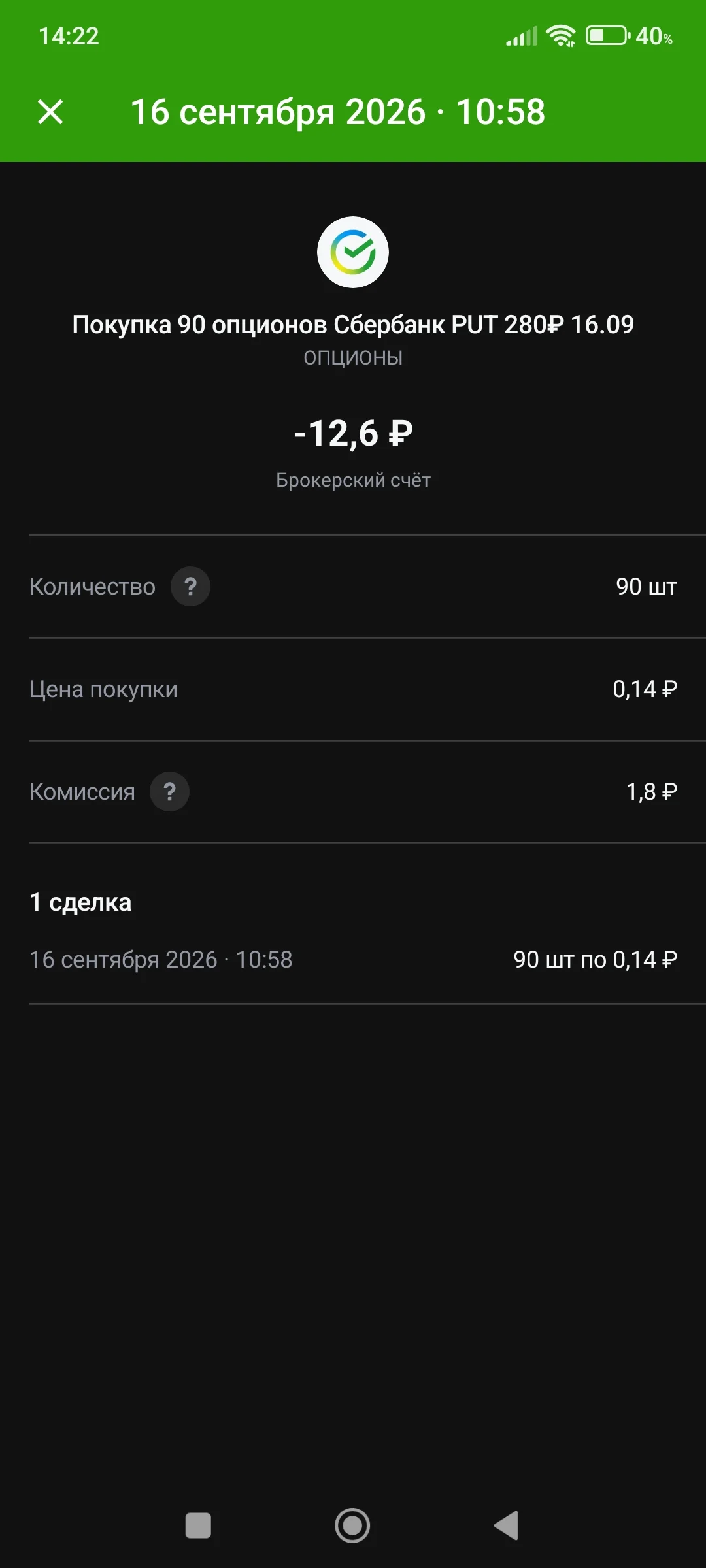Show the help hint next to Комиссия
This screenshot has width=706, height=1568.
[x=169, y=792]
